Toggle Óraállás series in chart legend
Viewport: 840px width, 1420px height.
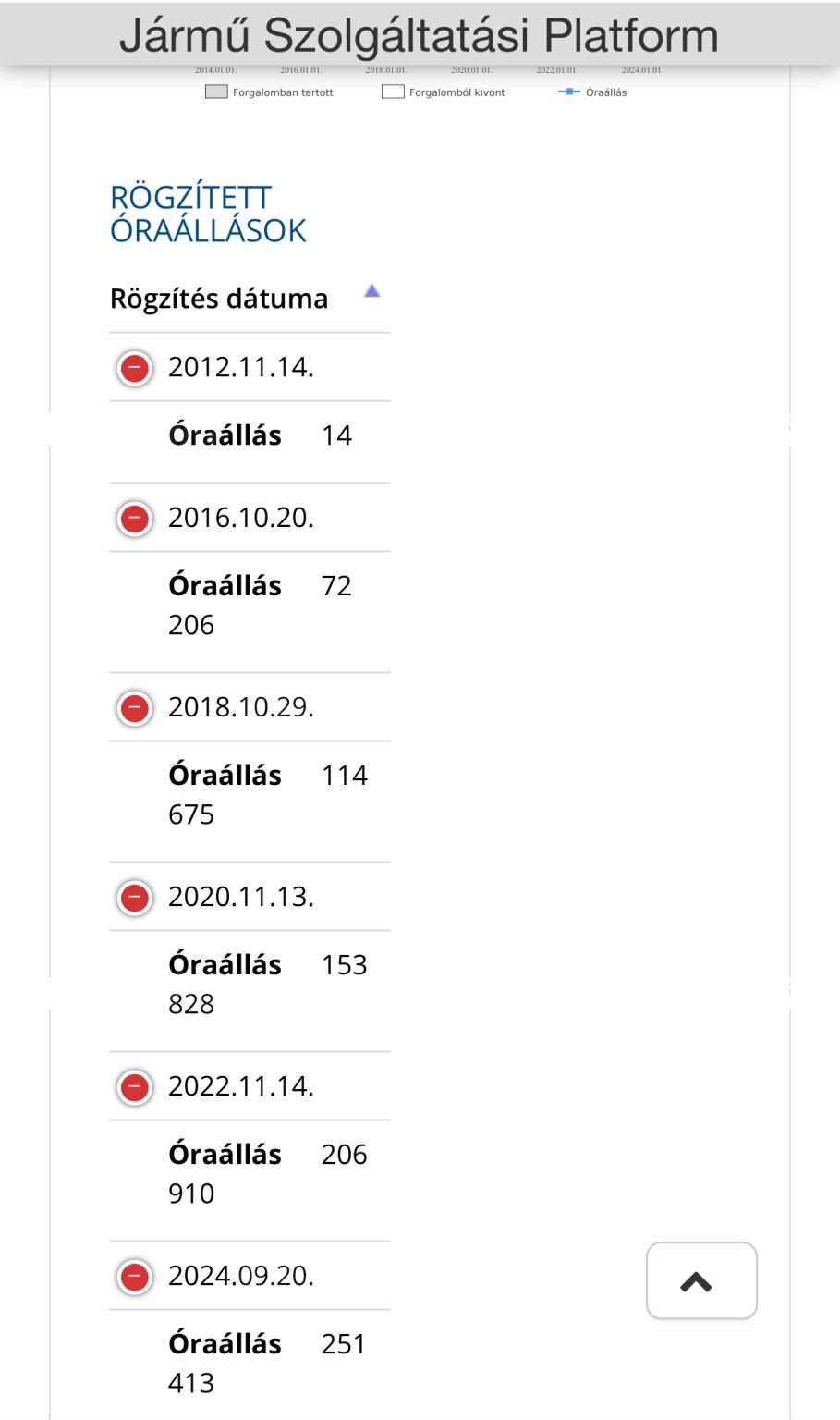(x=592, y=92)
